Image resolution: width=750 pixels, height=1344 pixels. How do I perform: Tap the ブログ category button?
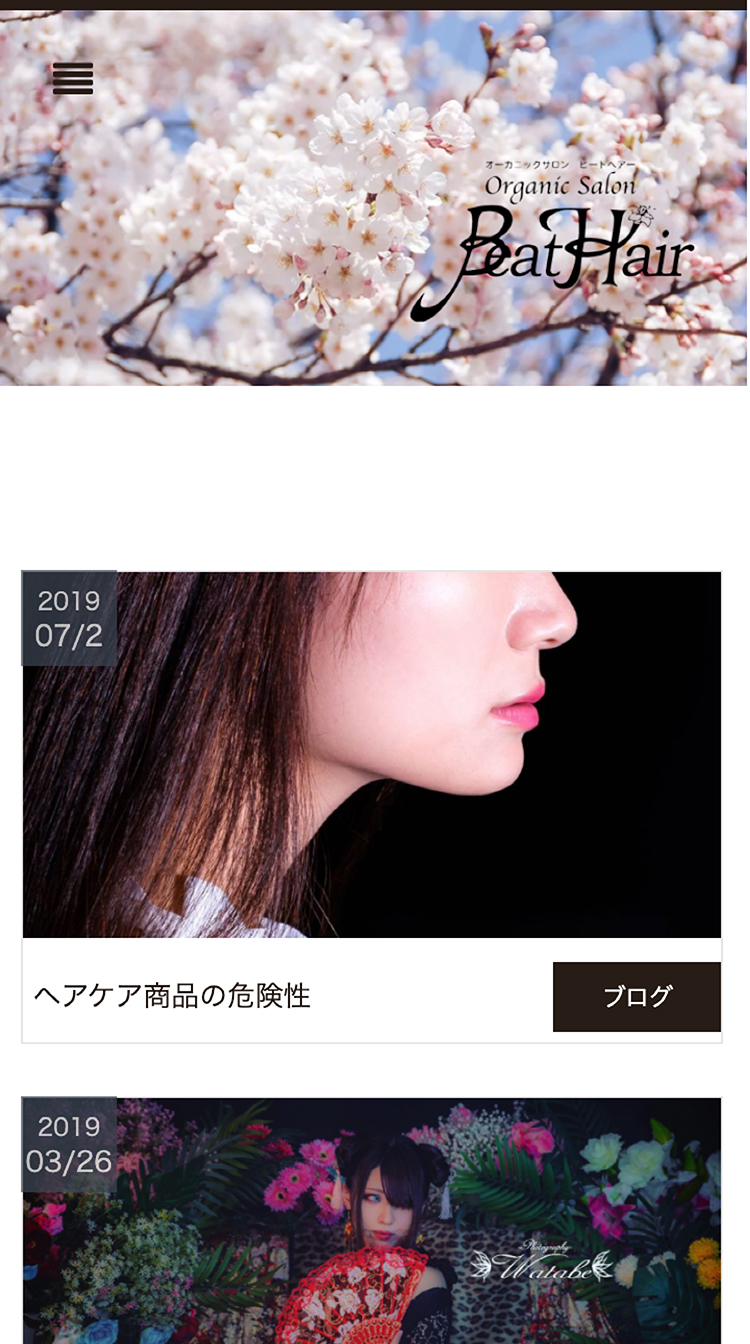pos(636,997)
